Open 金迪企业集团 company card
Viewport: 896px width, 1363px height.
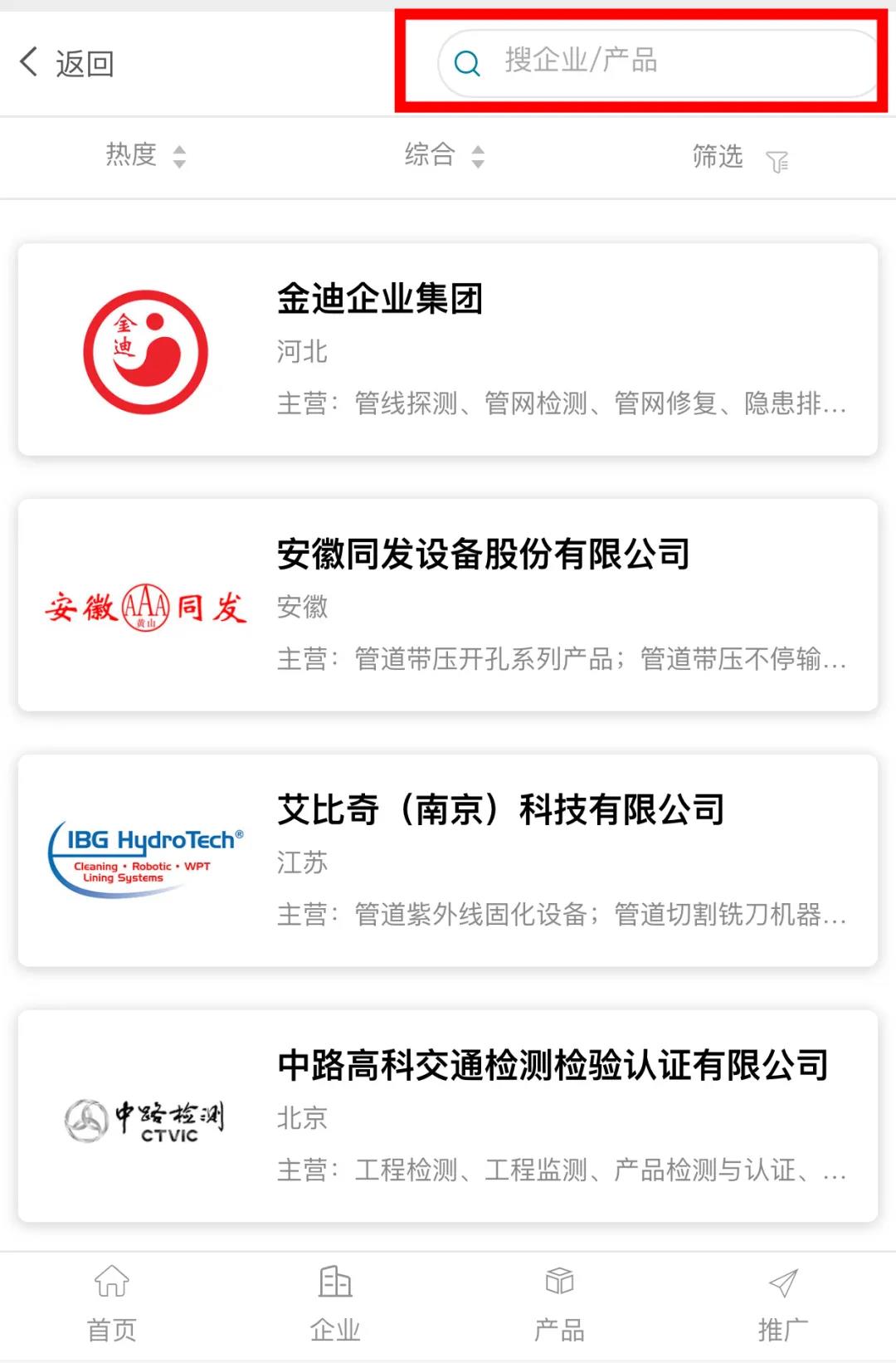click(x=448, y=349)
